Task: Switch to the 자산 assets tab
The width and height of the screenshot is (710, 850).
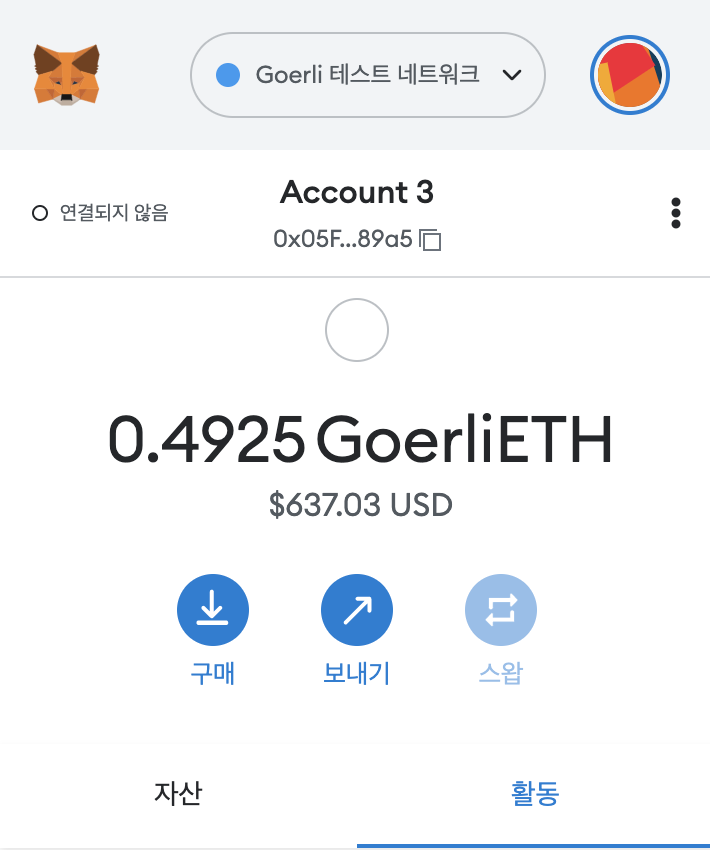Action: point(178,794)
